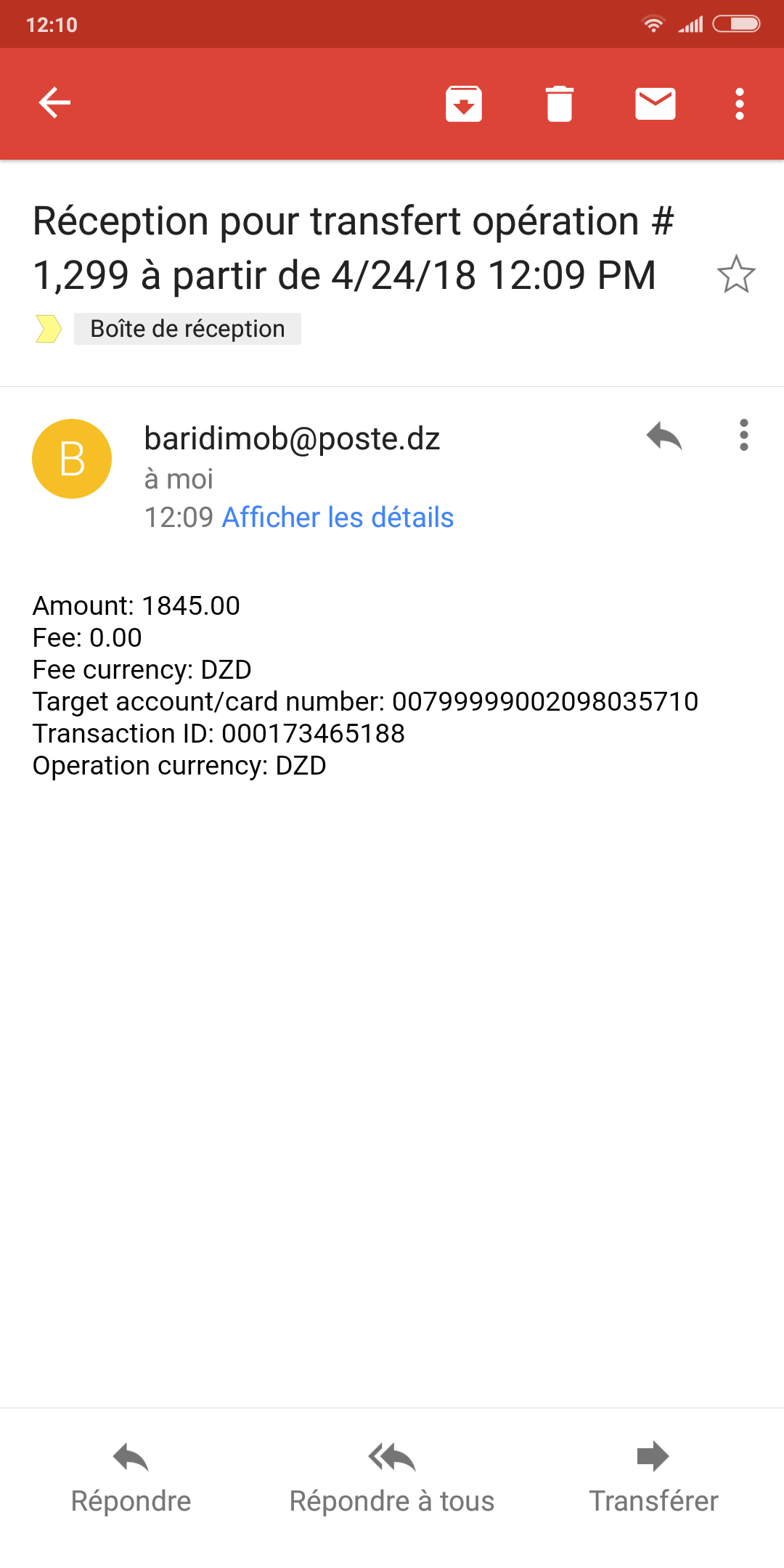Open the top bar overflow menu

coord(740,104)
